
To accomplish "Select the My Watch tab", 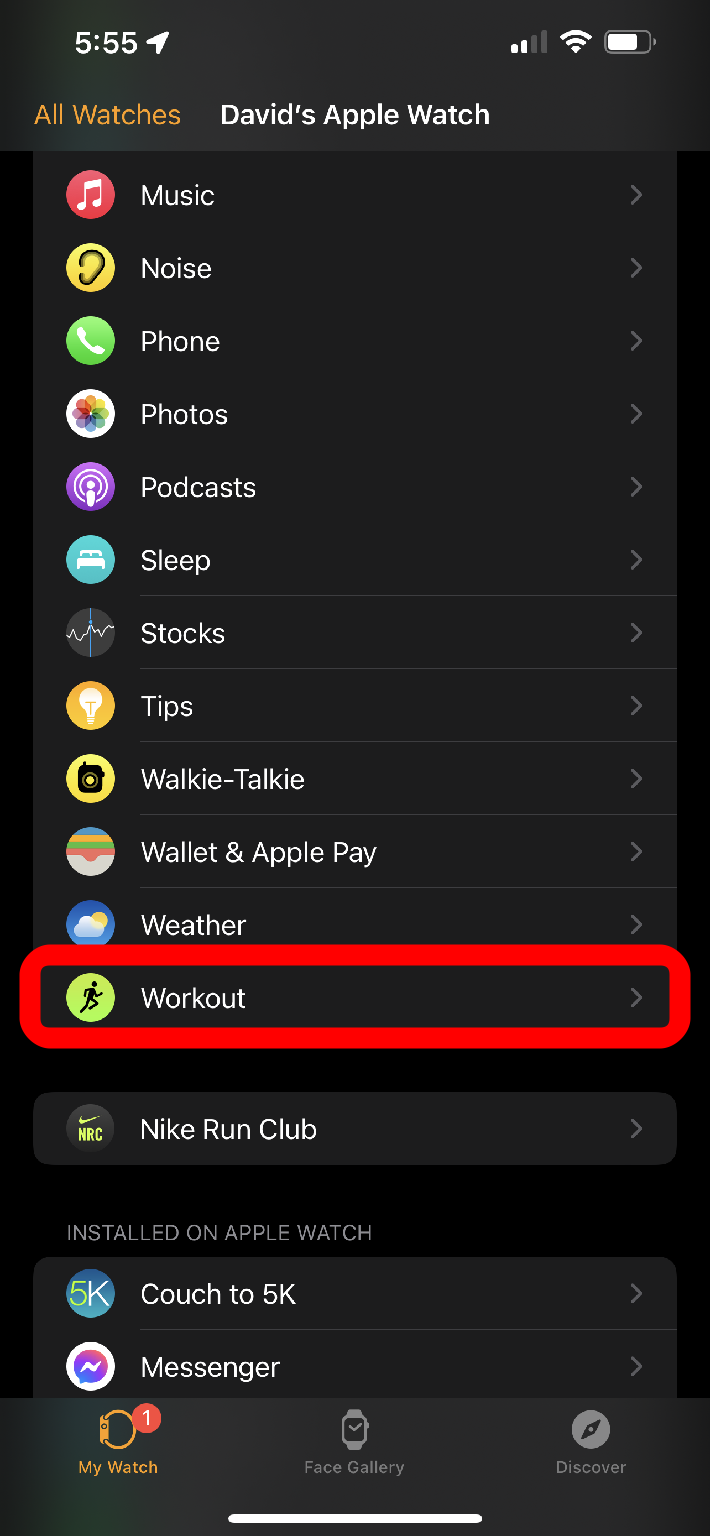I will tap(118, 1442).
